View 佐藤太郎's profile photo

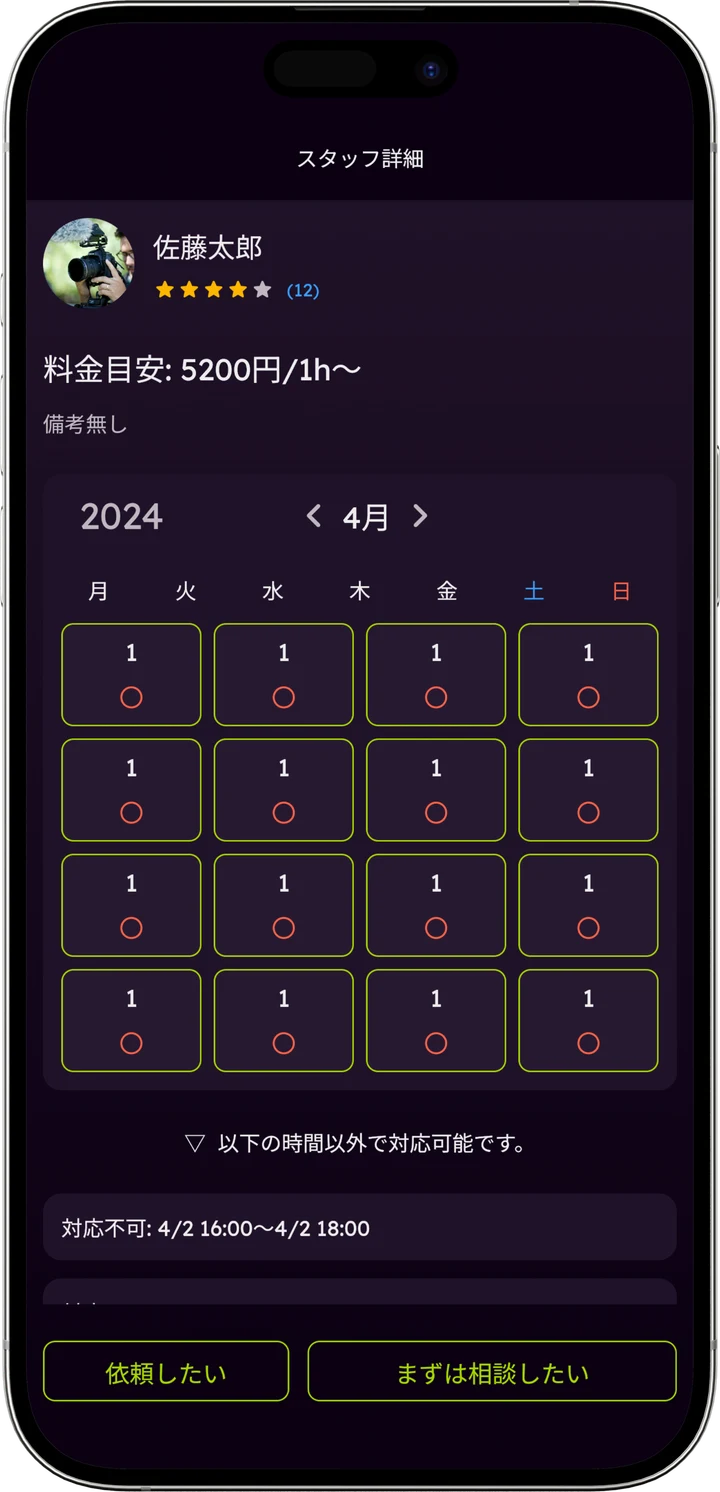click(x=89, y=263)
